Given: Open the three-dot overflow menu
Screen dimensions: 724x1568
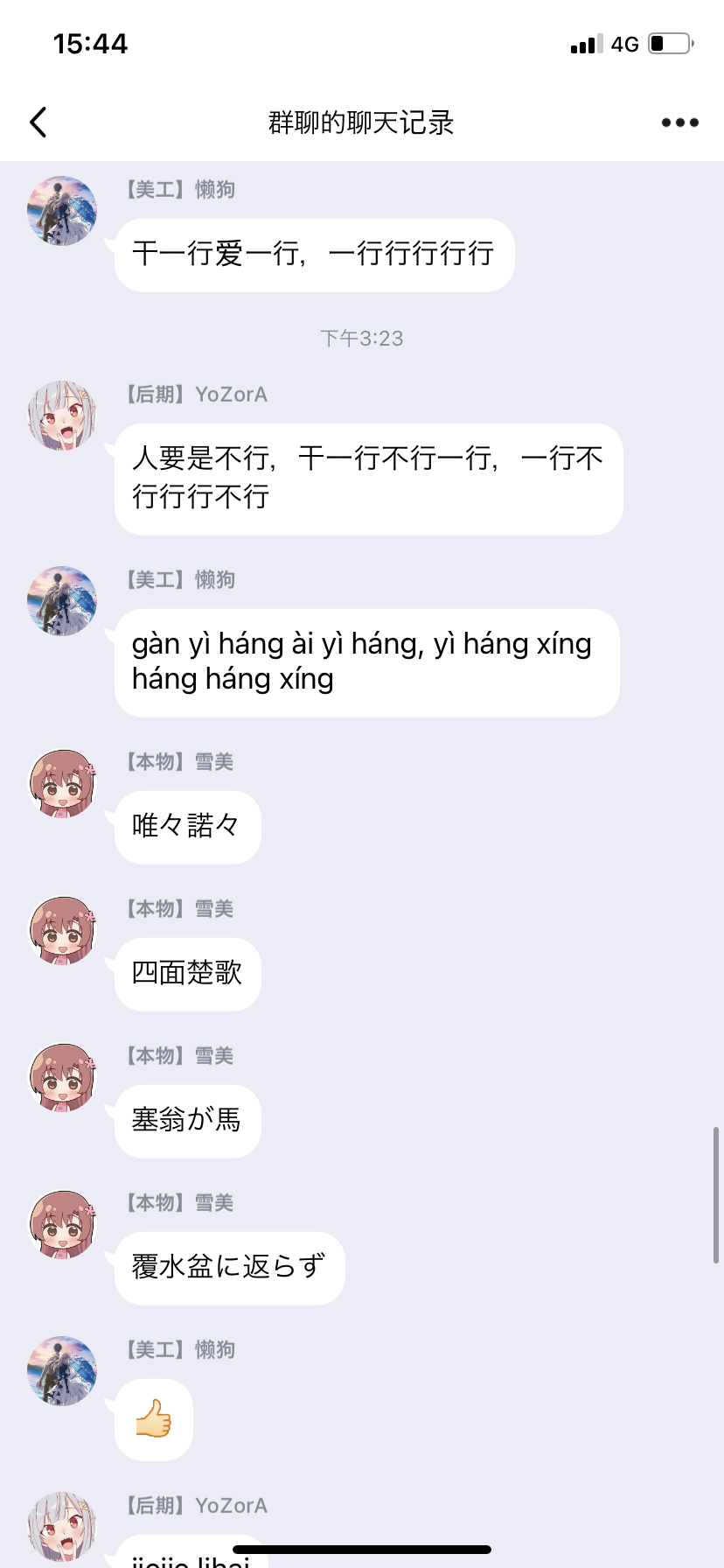Looking at the screenshot, I should (679, 122).
